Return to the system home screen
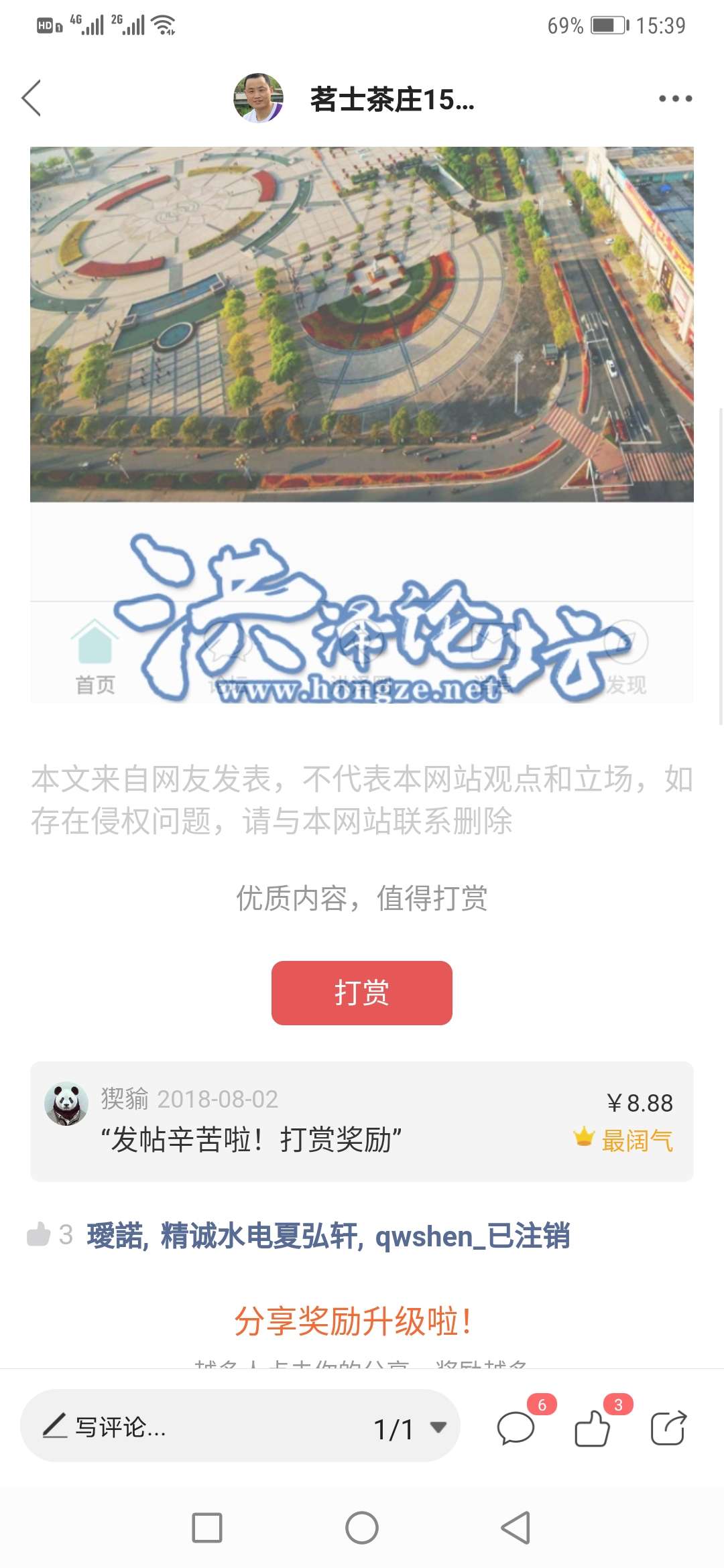The image size is (724, 1568). point(362,1528)
